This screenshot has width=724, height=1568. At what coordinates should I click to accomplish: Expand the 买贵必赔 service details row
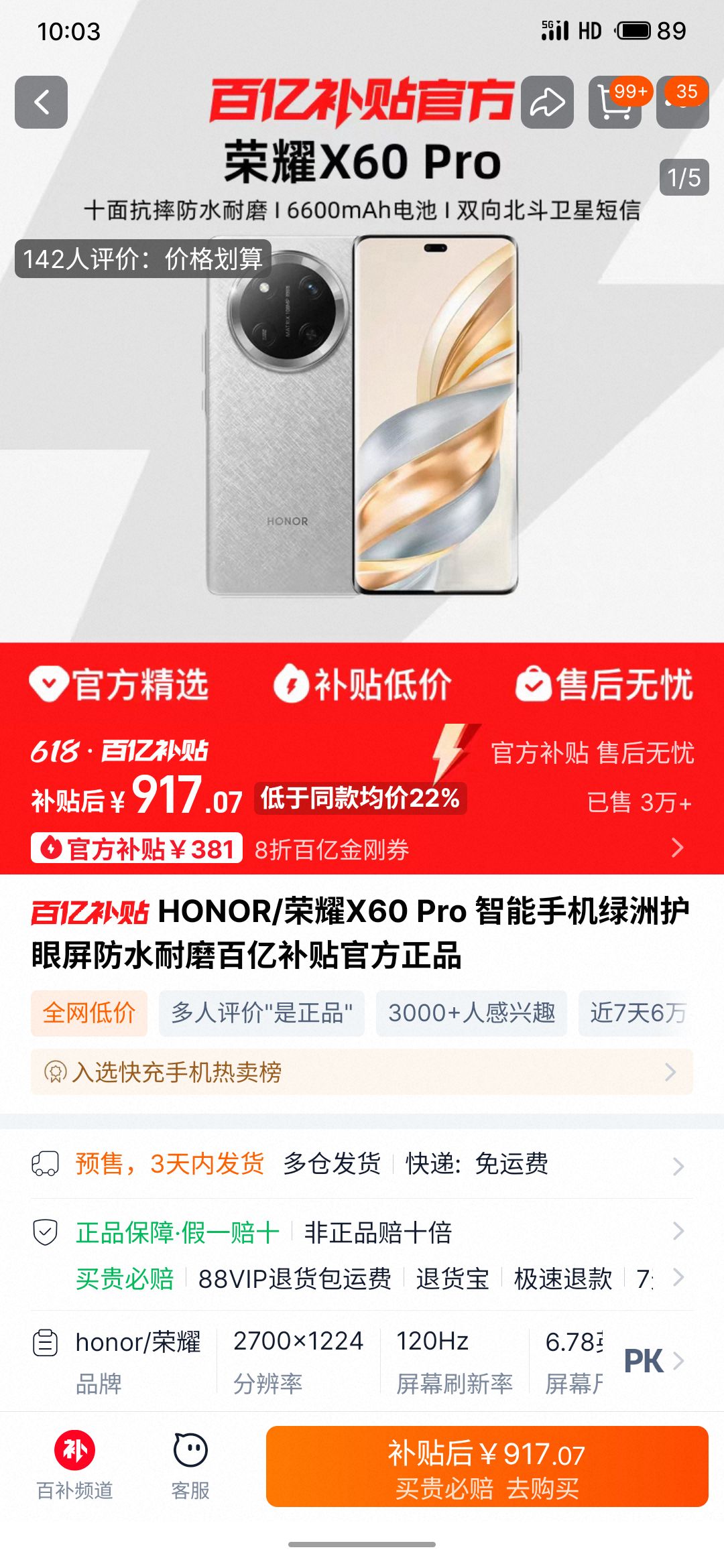pyautogui.click(x=362, y=1279)
